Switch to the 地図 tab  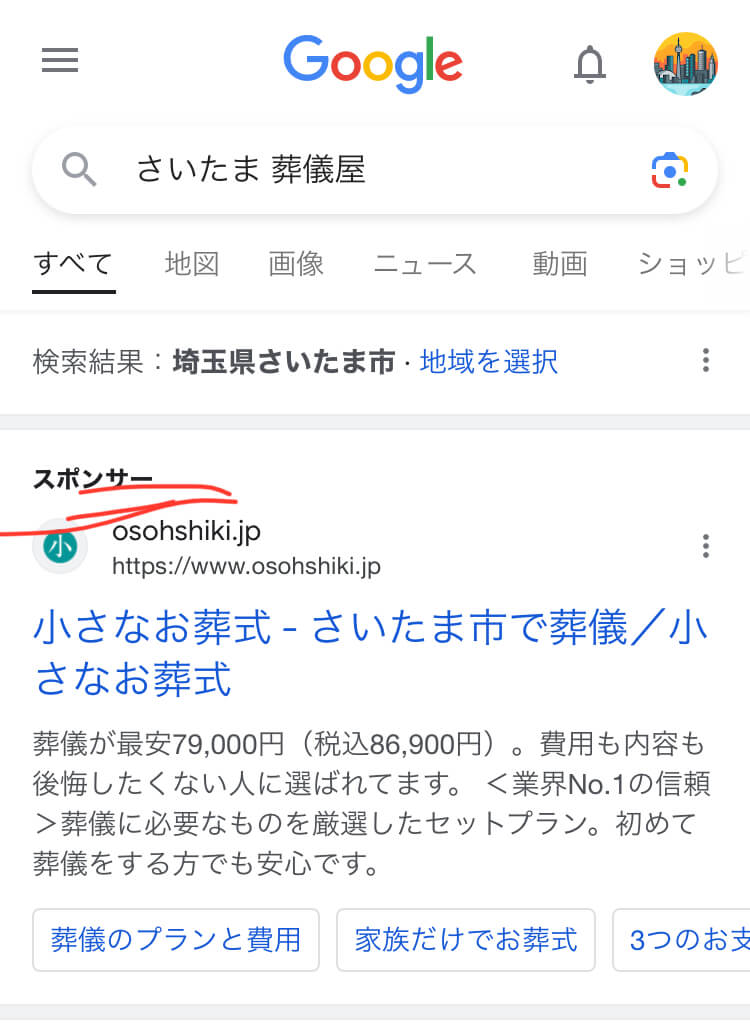click(x=192, y=264)
